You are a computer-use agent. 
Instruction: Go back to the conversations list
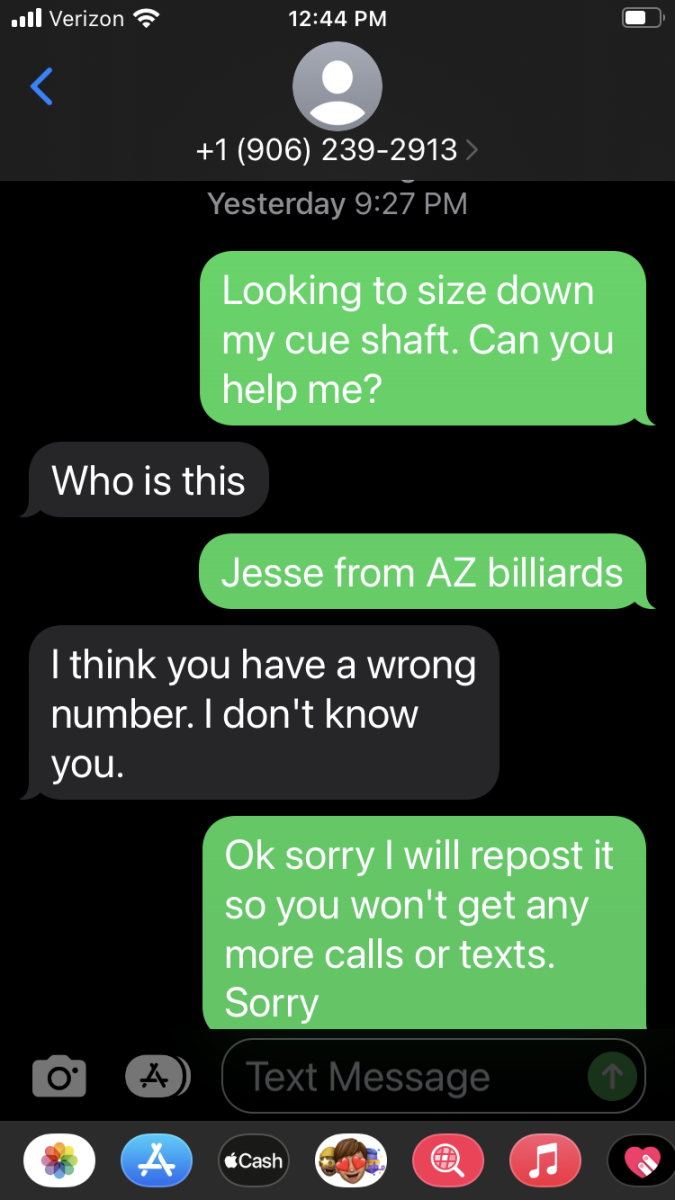click(x=41, y=87)
